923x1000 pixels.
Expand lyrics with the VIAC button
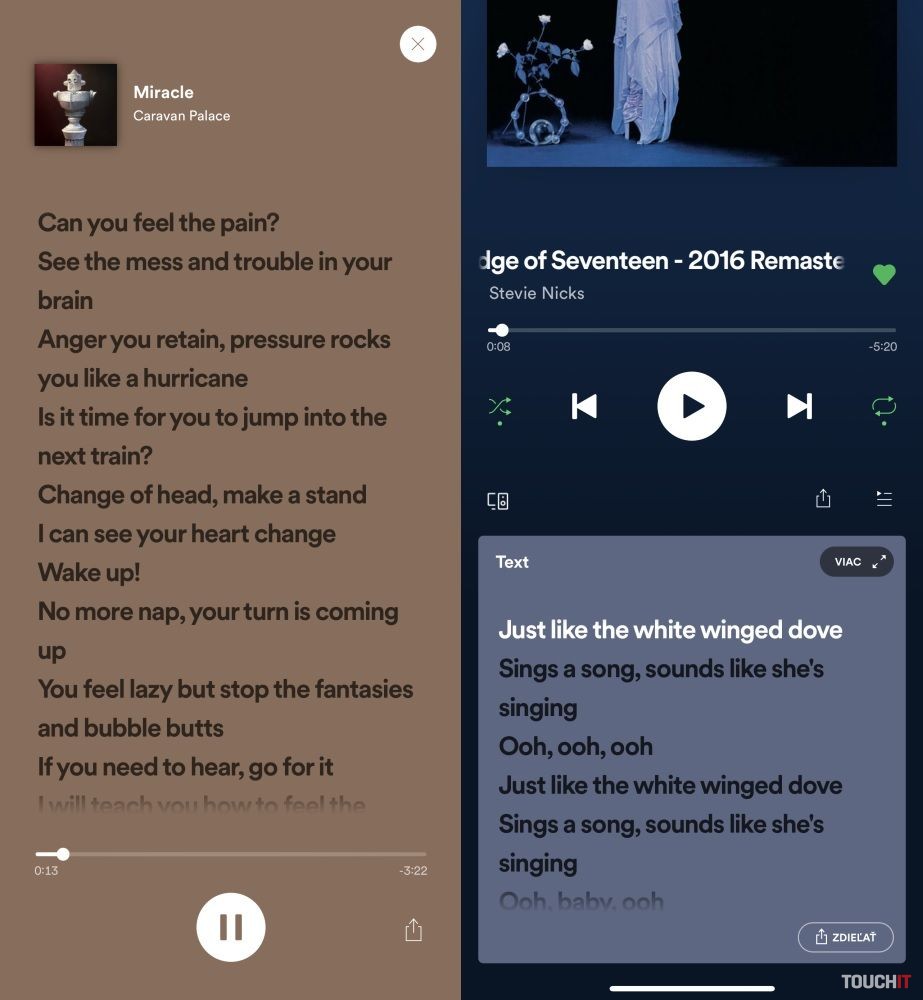point(857,562)
